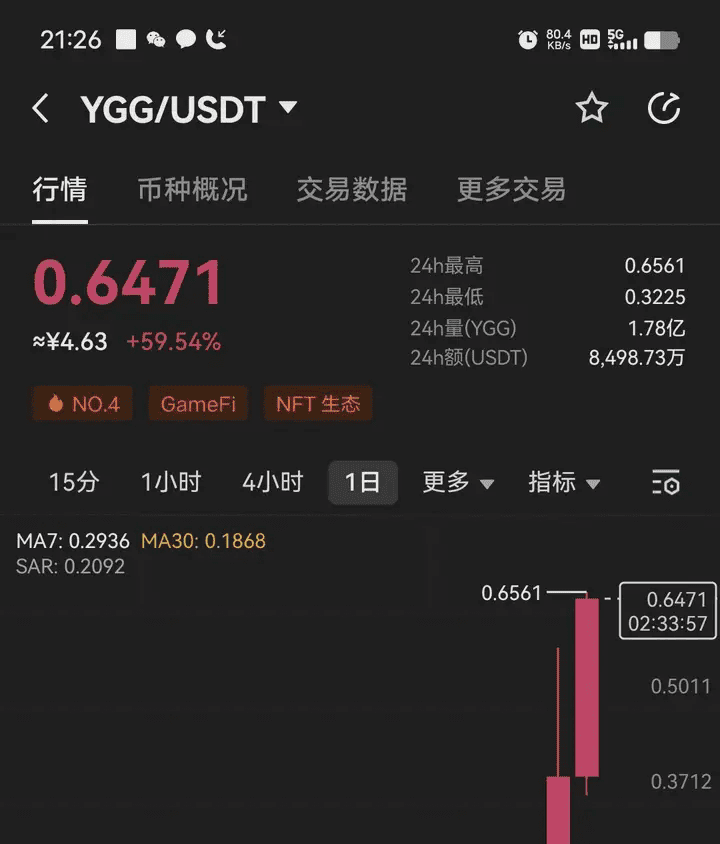Switch to the 交易数据 tab
Viewport: 720px width, 844px height.
click(352, 189)
